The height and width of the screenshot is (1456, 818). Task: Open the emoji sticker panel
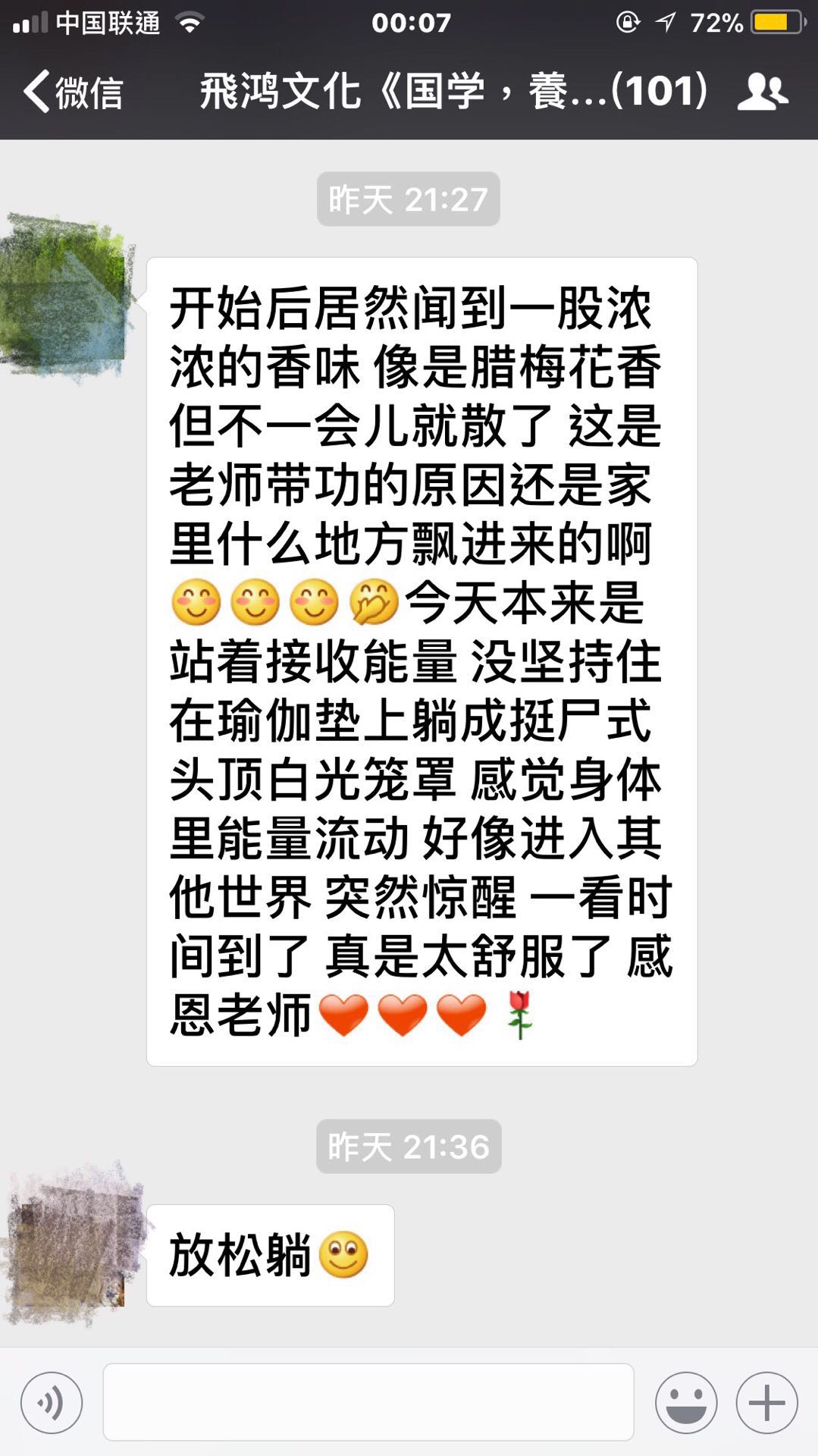coord(686,1402)
